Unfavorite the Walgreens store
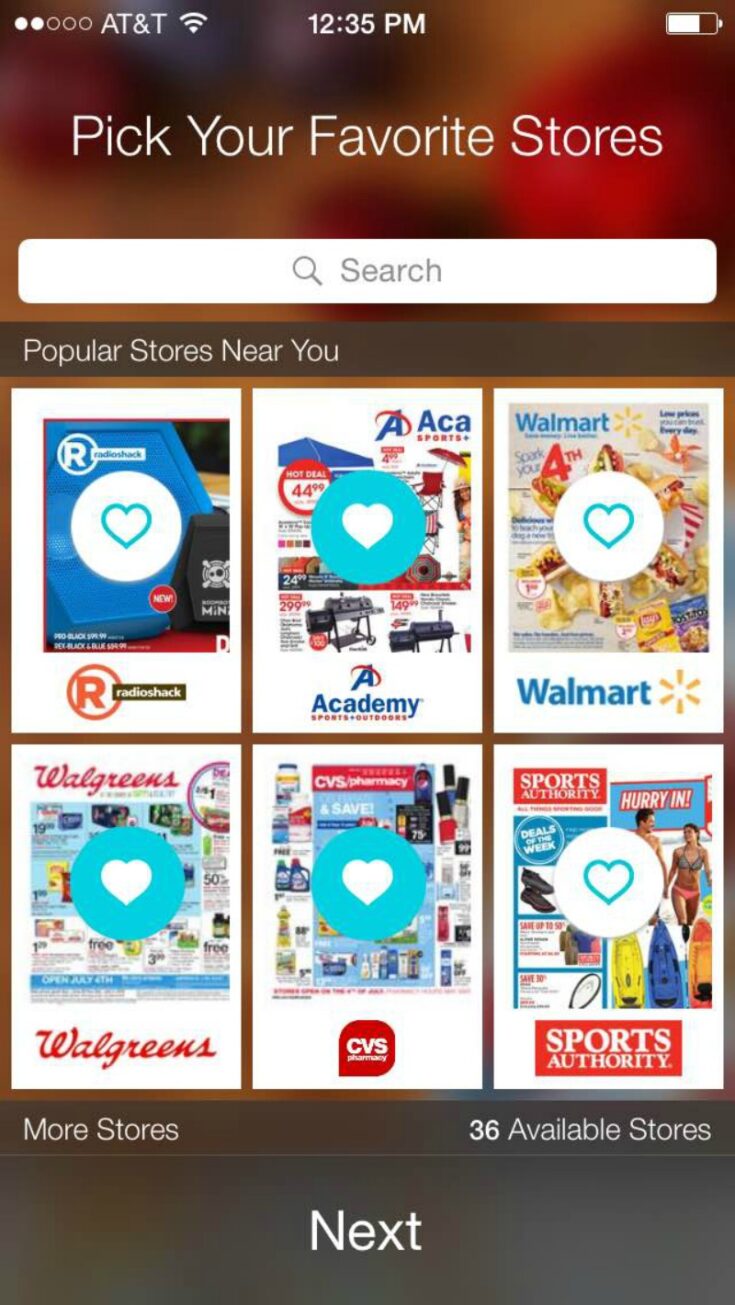 pyautogui.click(x=127, y=879)
